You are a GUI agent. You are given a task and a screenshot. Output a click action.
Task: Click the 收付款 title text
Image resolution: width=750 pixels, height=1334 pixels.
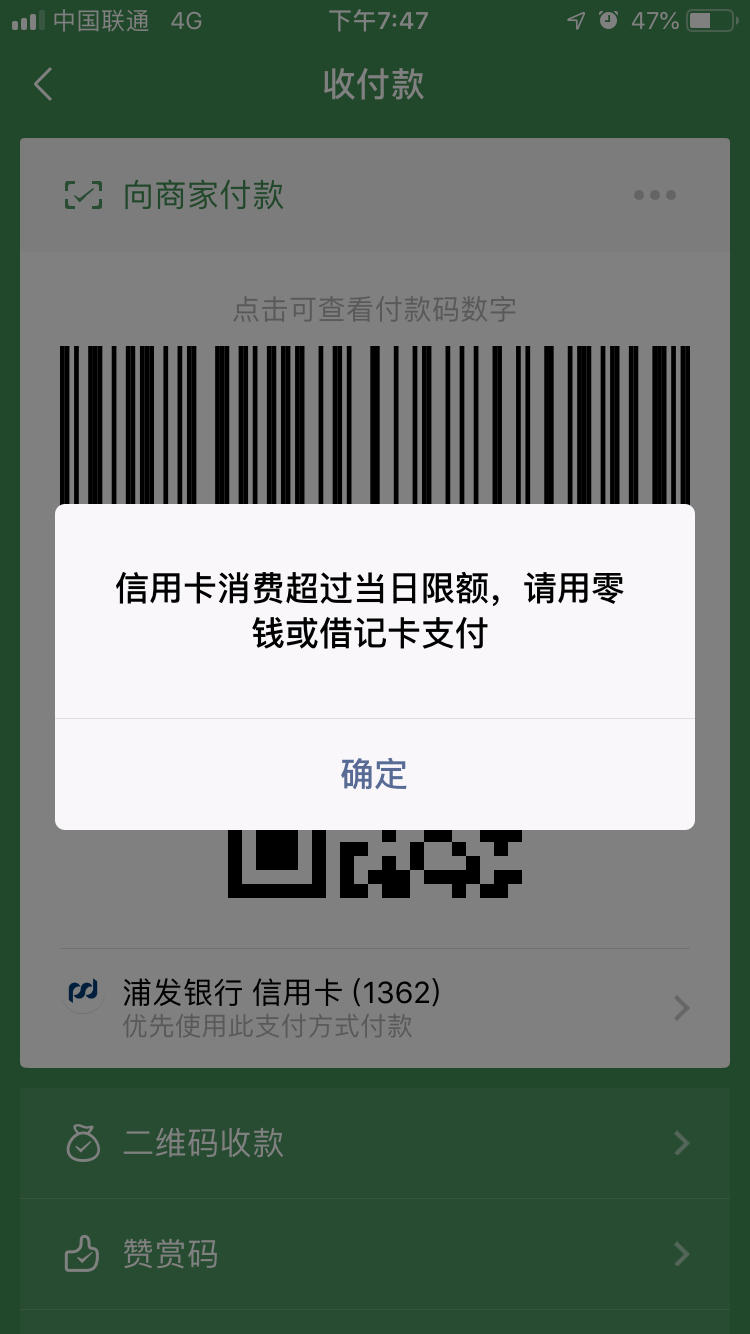coord(375,85)
